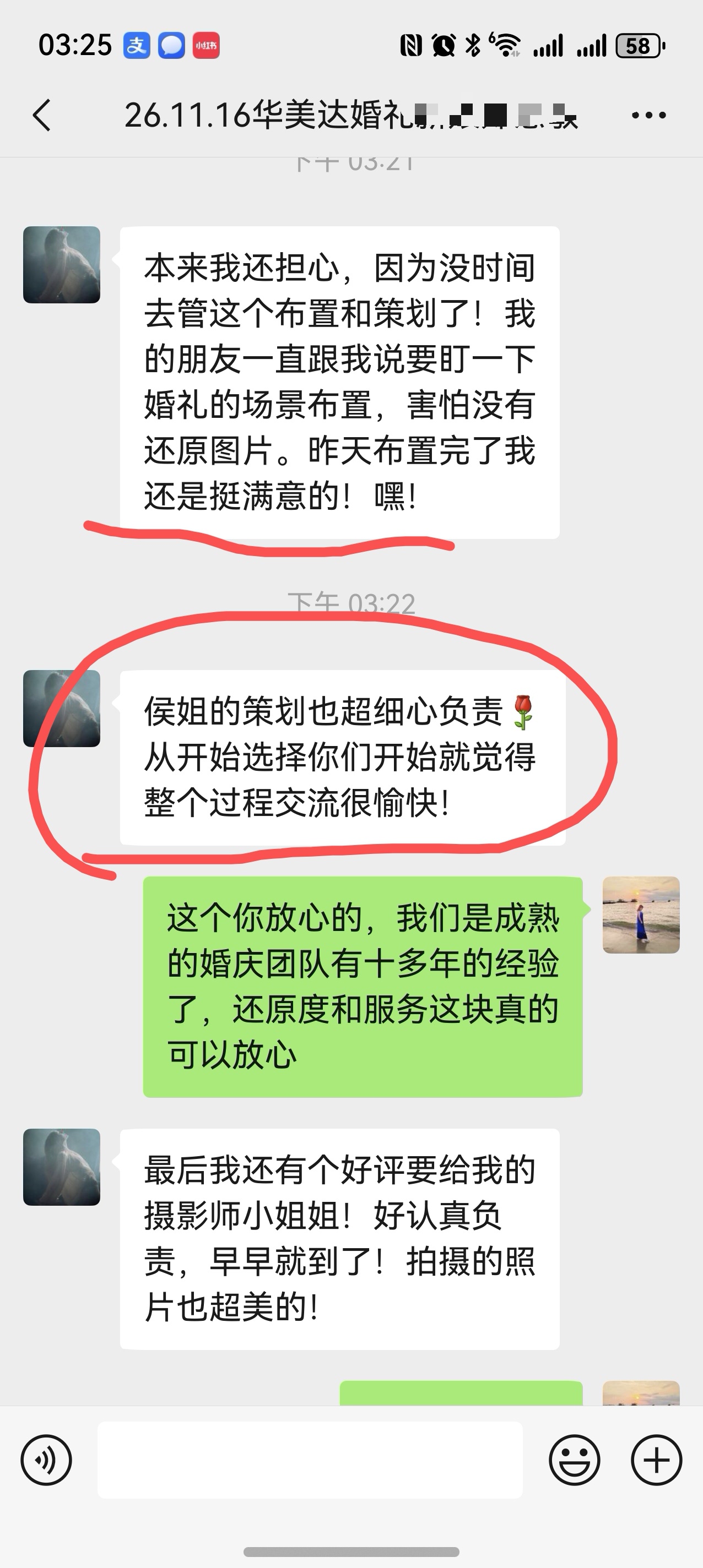Go back from the group chat
The height and width of the screenshot is (1568, 703).
41,115
